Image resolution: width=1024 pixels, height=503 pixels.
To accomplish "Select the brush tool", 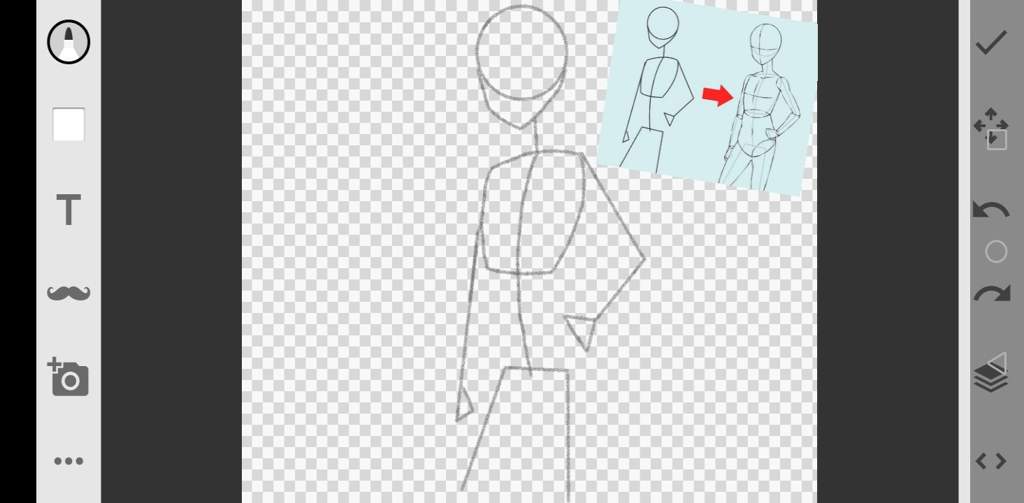I will click(68, 41).
